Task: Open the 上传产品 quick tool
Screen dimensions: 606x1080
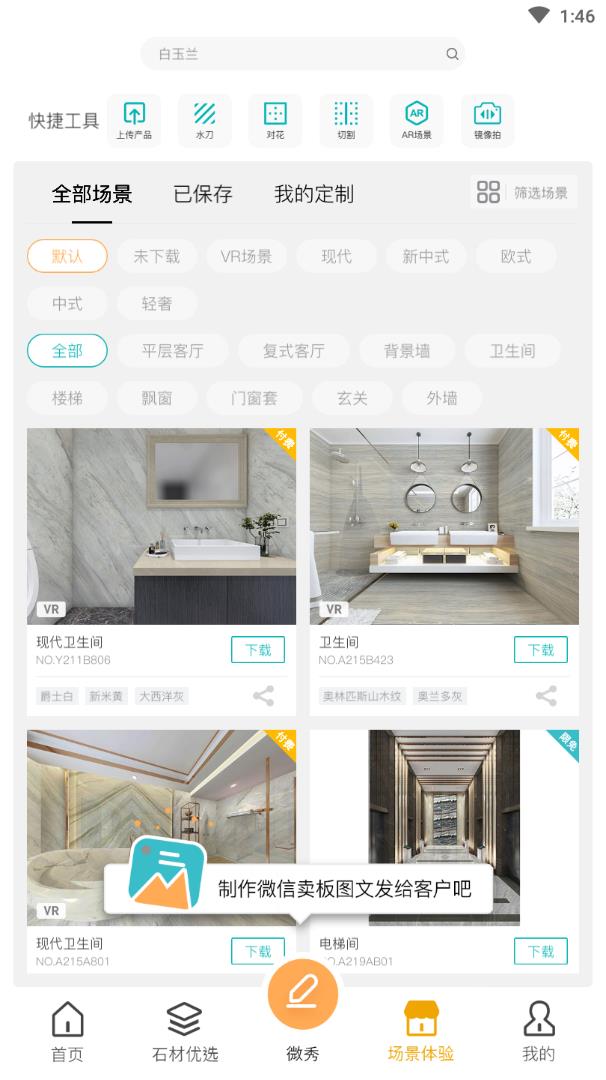Action: coord(134,121)
